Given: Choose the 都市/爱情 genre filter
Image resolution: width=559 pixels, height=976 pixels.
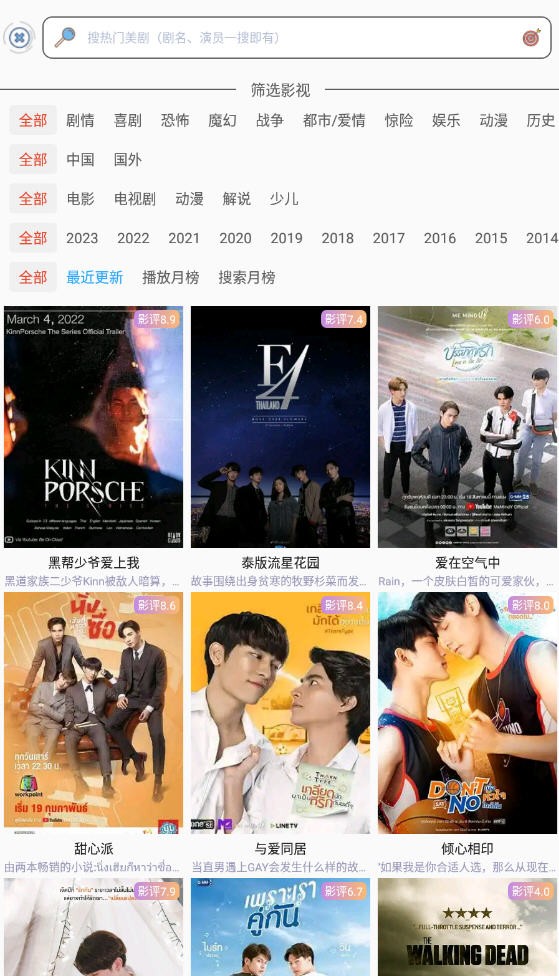Looking at the screenshot, I should [x=334, y=120].
